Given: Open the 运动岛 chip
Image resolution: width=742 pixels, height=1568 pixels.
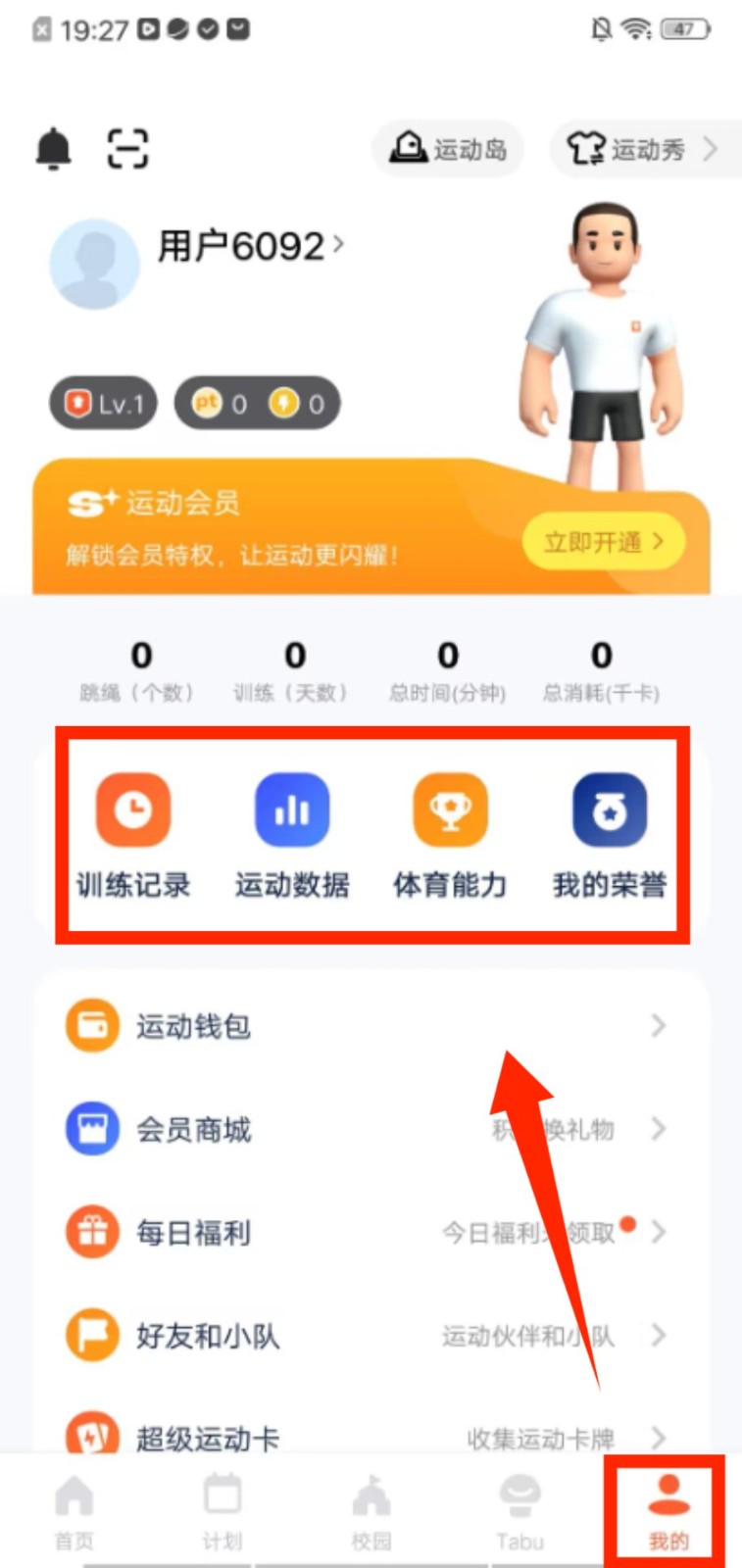Looking at the screenshot, I should [448, 149].
